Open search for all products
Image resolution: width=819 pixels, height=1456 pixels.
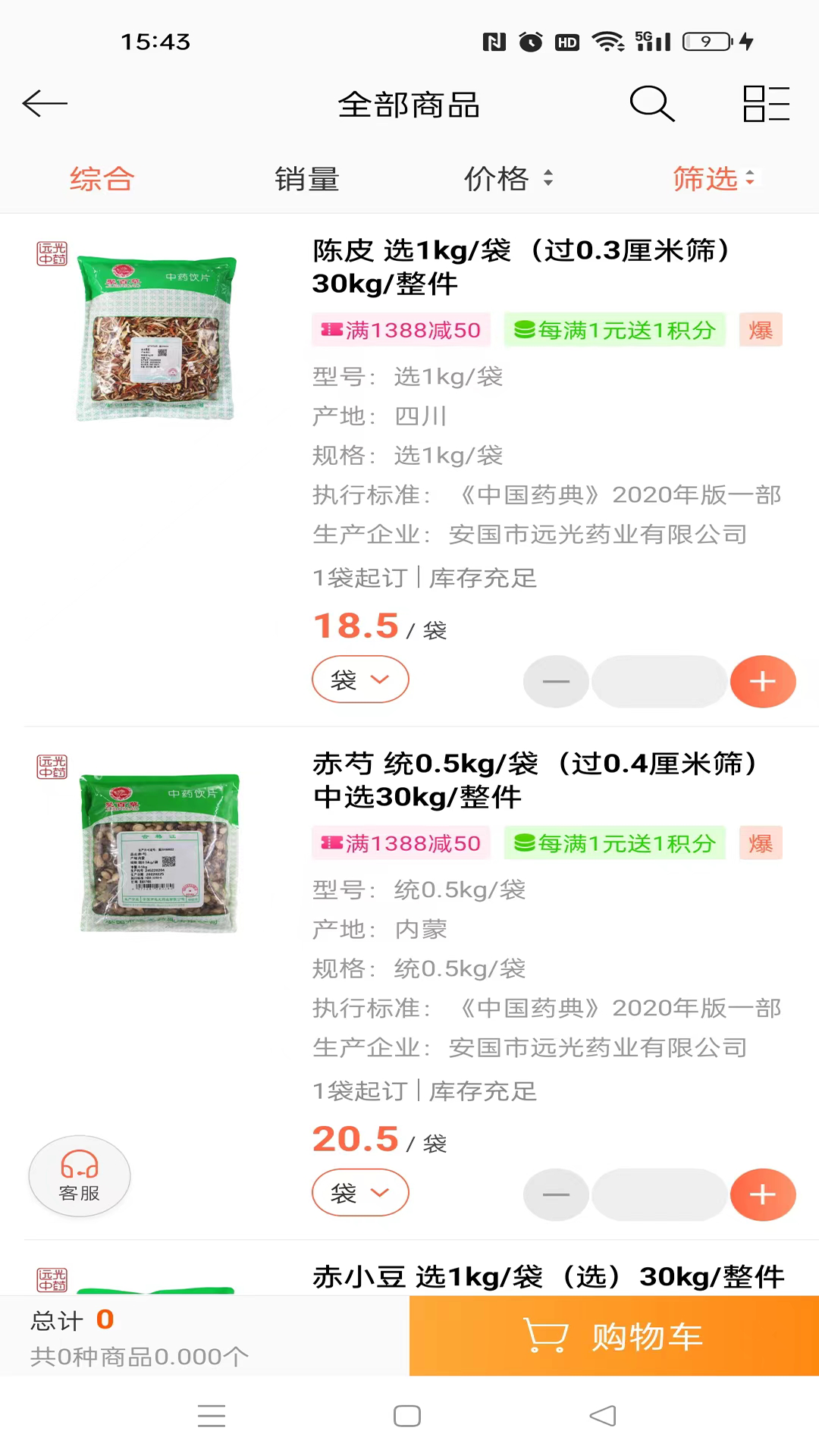pyautogui.click(x=651, y=104)
